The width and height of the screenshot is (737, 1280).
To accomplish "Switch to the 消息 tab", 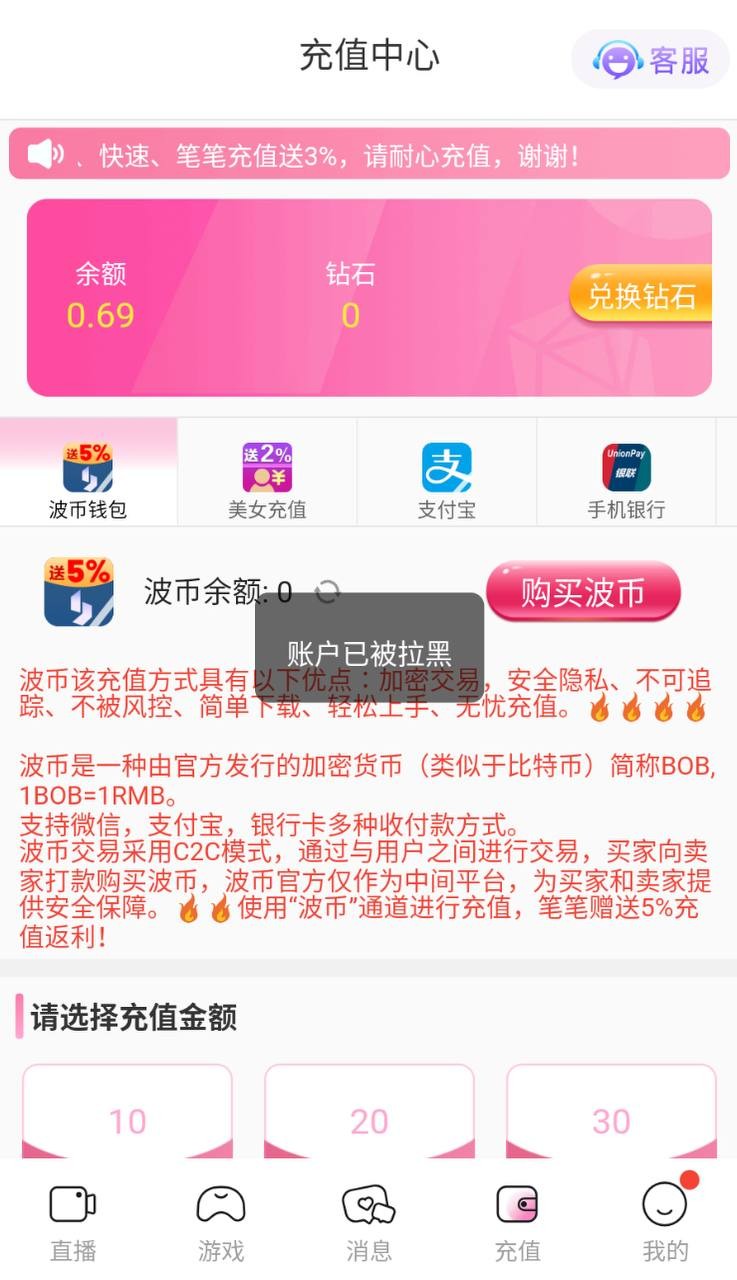I will [x=369, y=1222].
